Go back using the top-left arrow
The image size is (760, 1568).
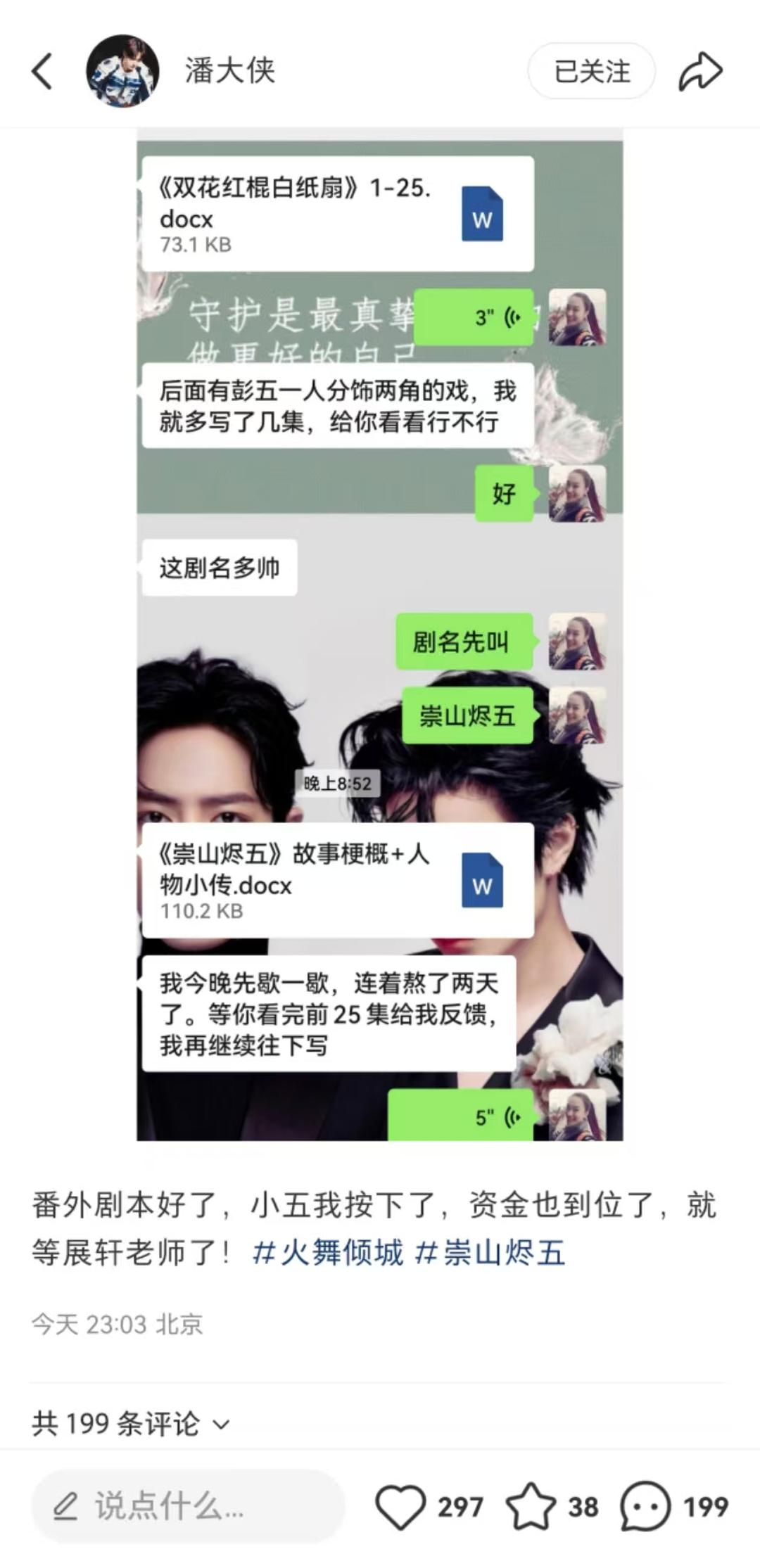(x=42, y=72)
